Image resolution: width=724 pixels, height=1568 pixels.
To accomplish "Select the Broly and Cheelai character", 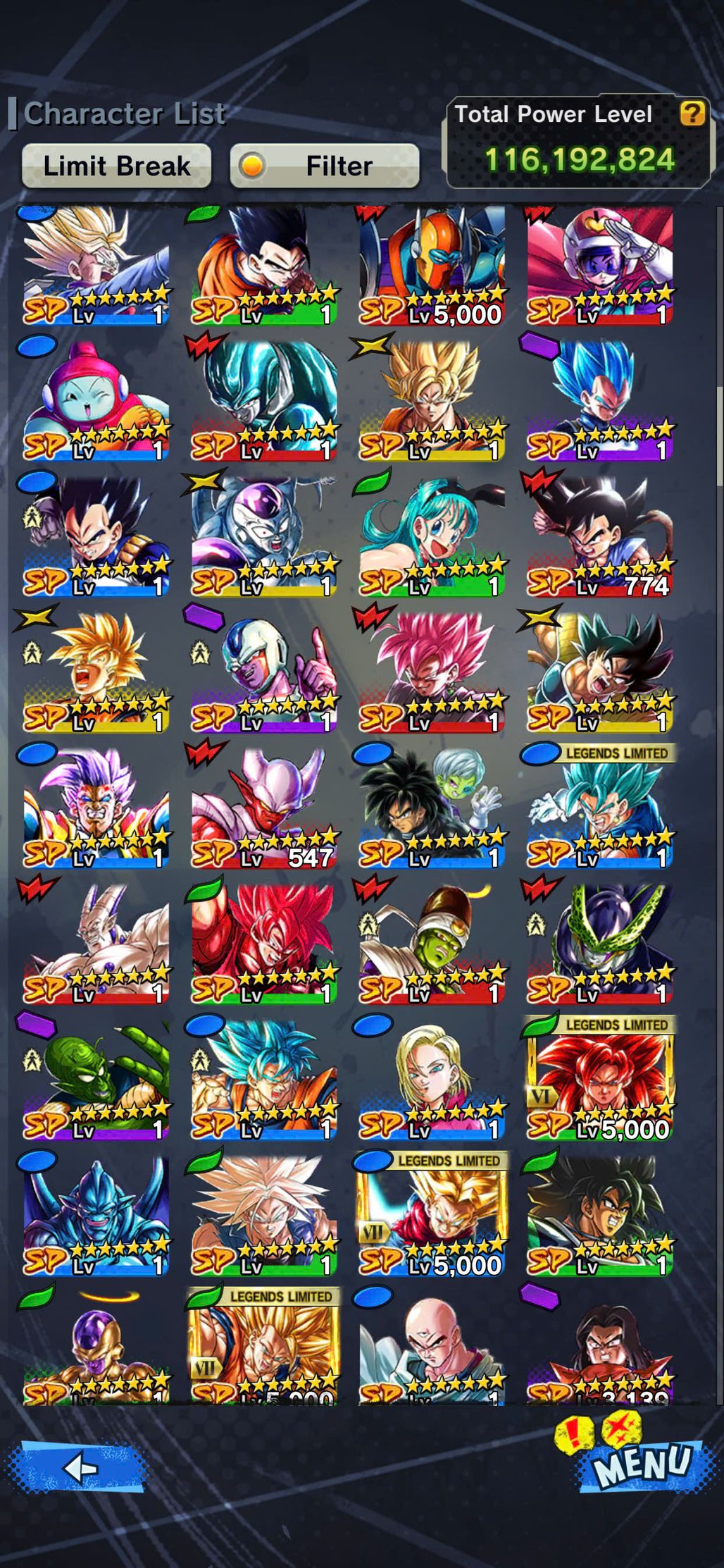I will point(432,808).
